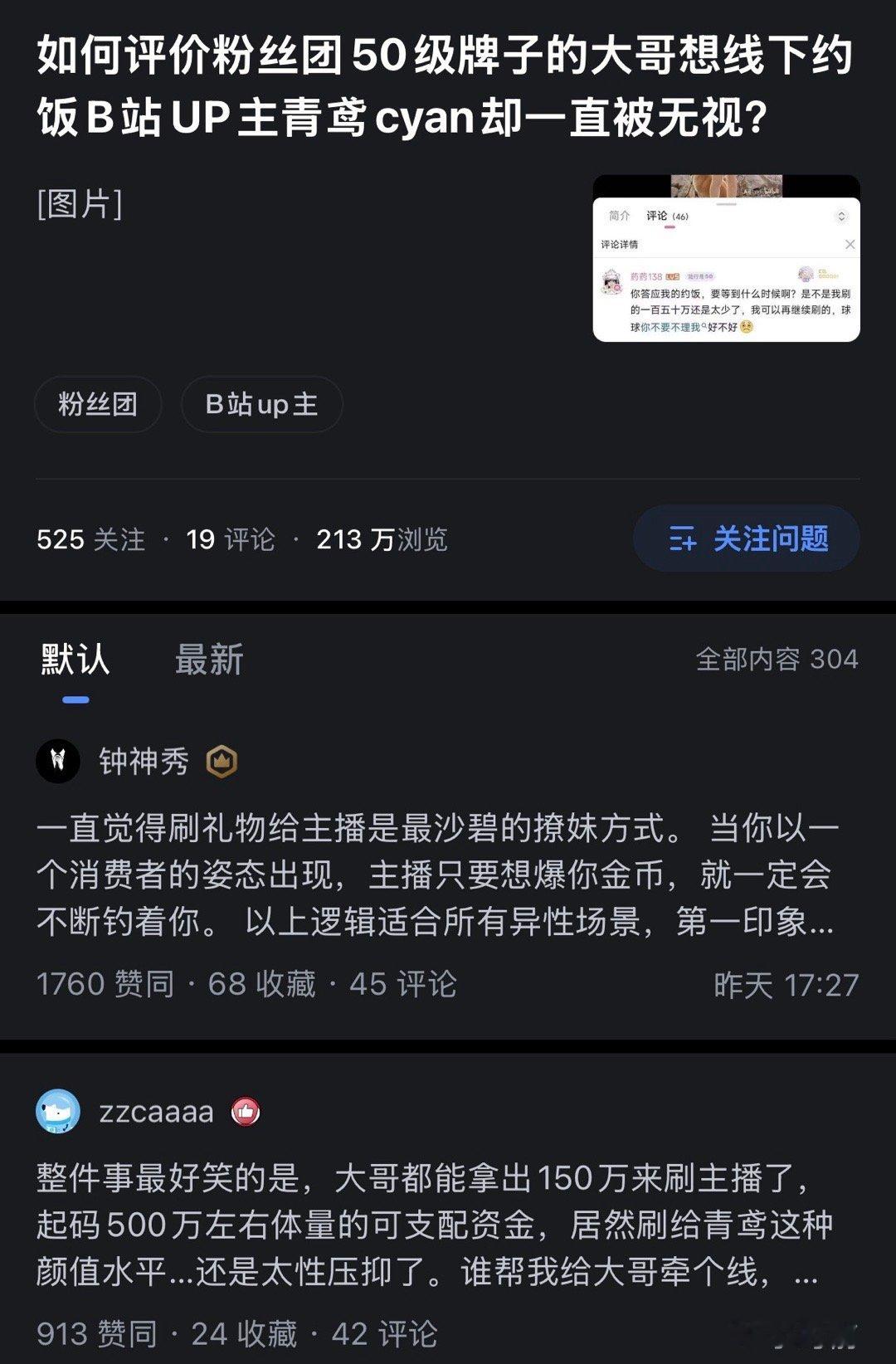The height and width of the screenshot is (1364, 896).
Task: Click the crown badge icon beside 钟神秀
Action: [222, 759]
